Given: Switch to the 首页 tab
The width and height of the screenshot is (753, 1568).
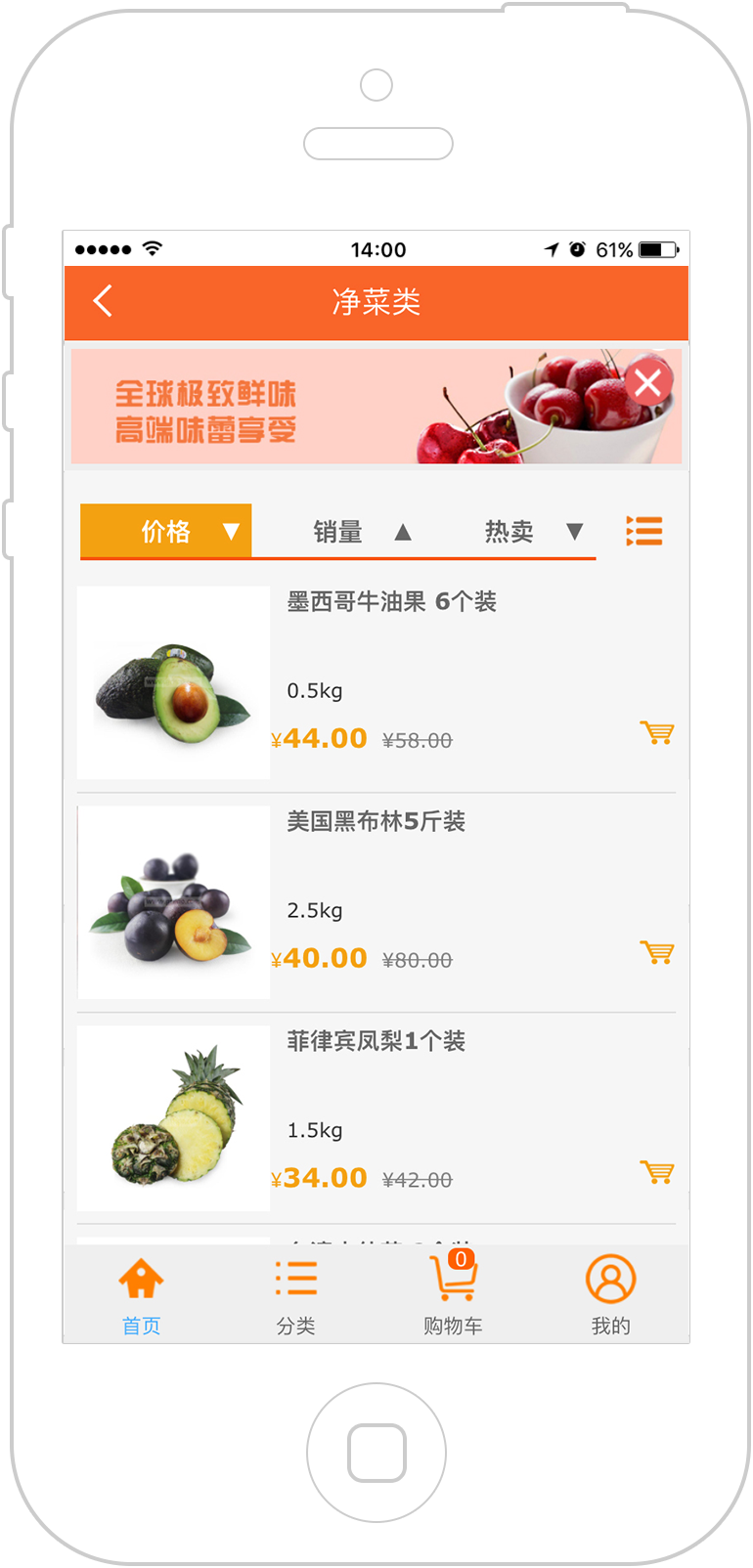Looking at the screenshot, I should (x=141, y=1295).
